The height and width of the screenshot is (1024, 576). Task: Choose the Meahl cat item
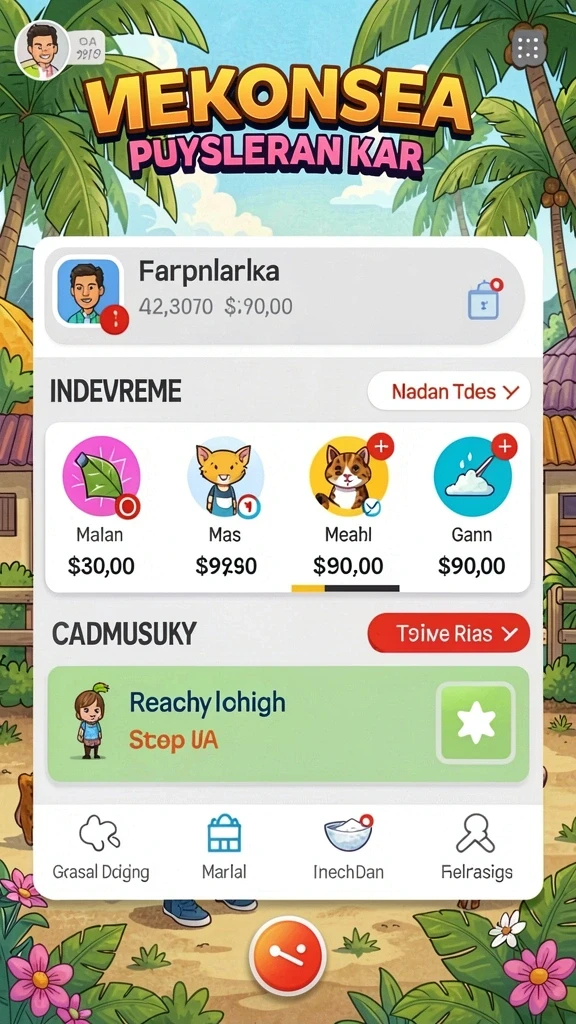click(348, 507)
